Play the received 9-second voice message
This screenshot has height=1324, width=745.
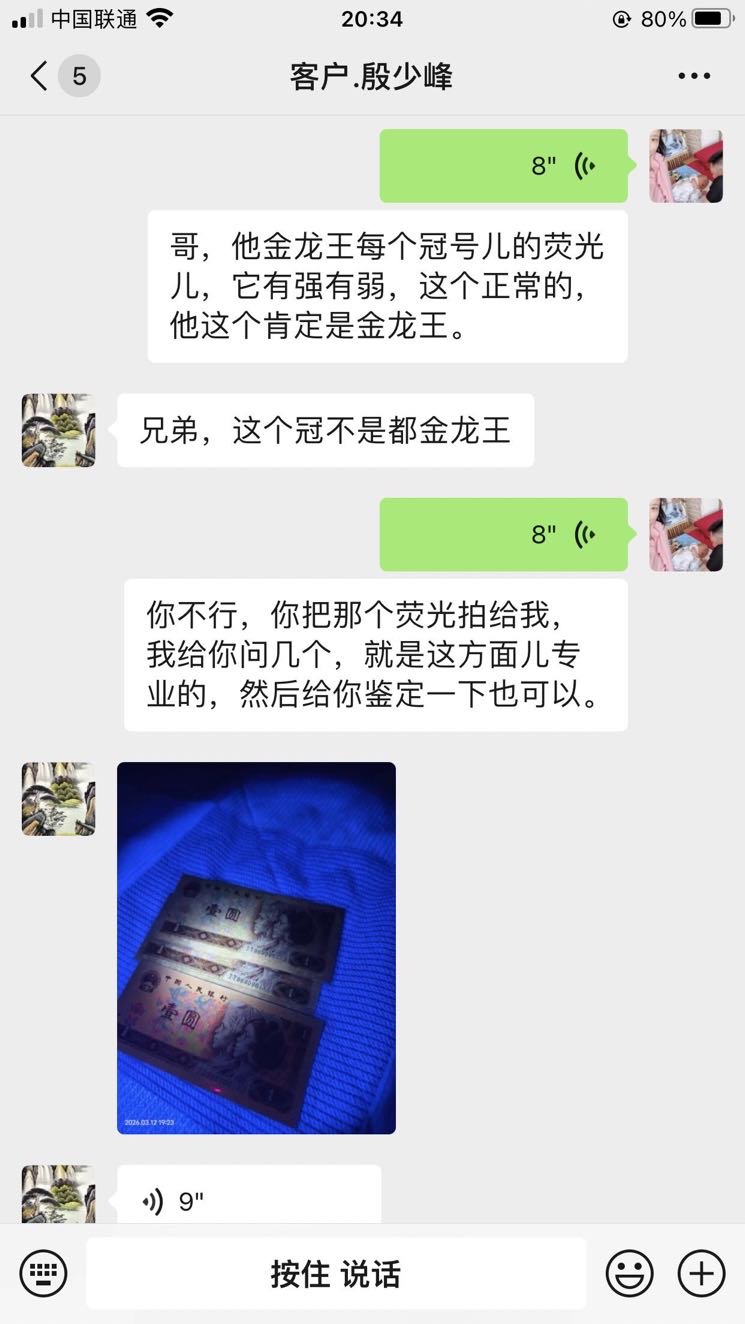[248, 1200]
